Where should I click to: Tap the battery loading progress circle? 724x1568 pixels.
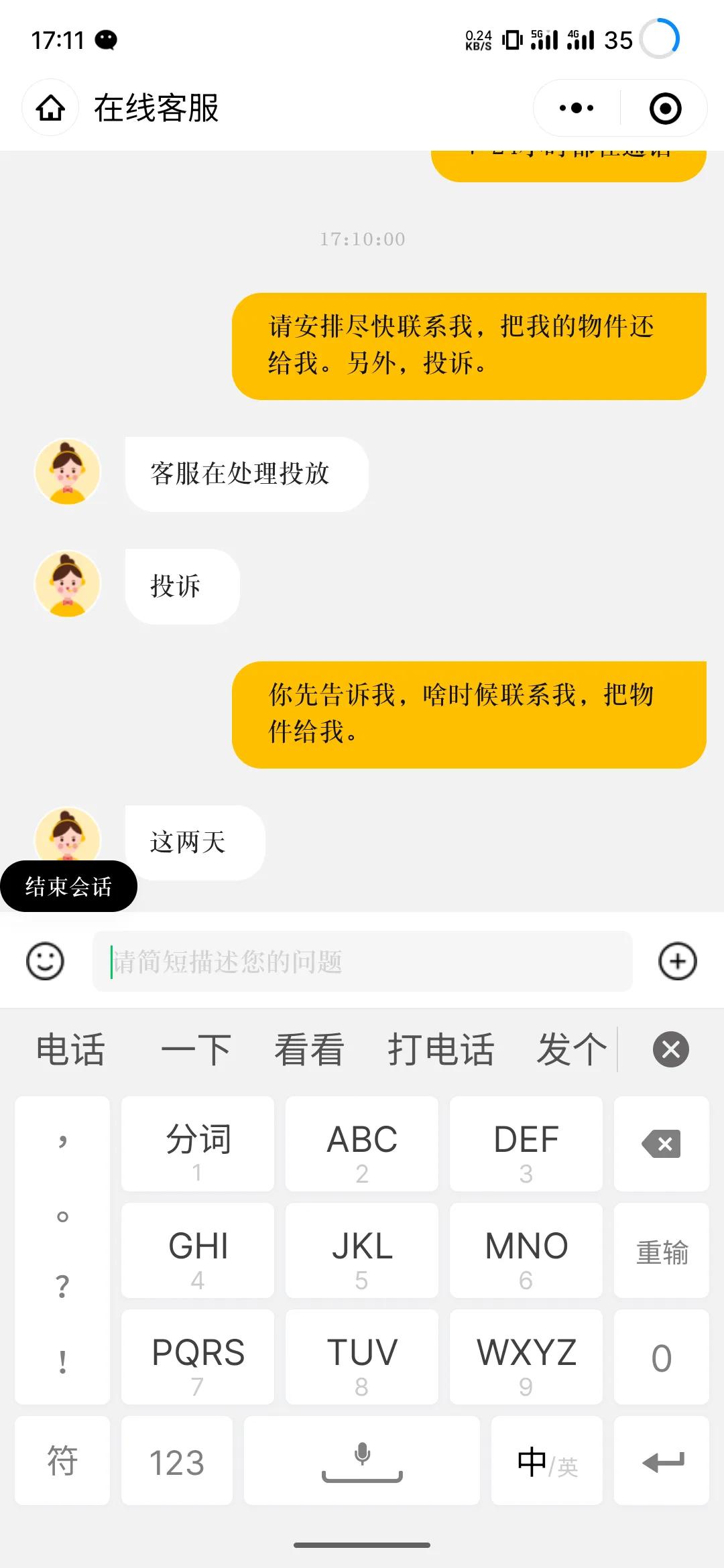coord(658,38)
